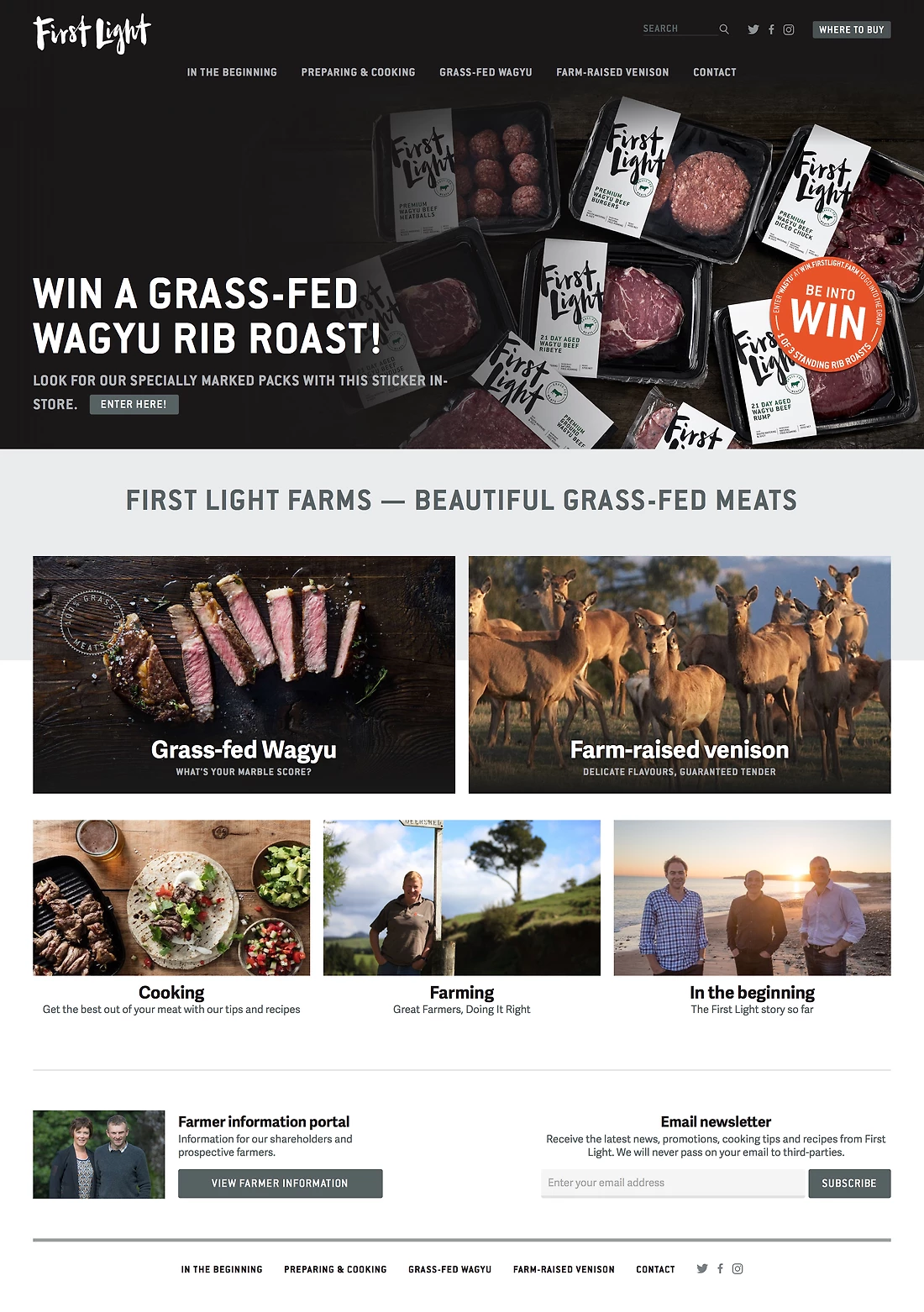Open In The Beginning in top menu
The width and height of the screenshot is (924, 1312).
(232, 72)
